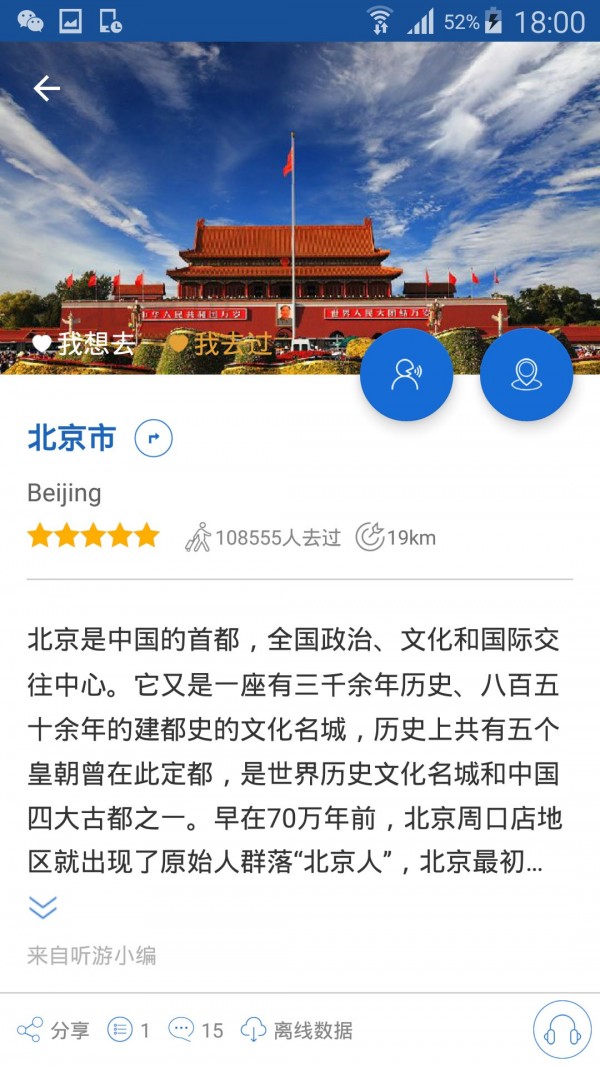The image size is (600, 1067).
Task: Tap the arrow icon beside 北京市
Action: point(154,438)
